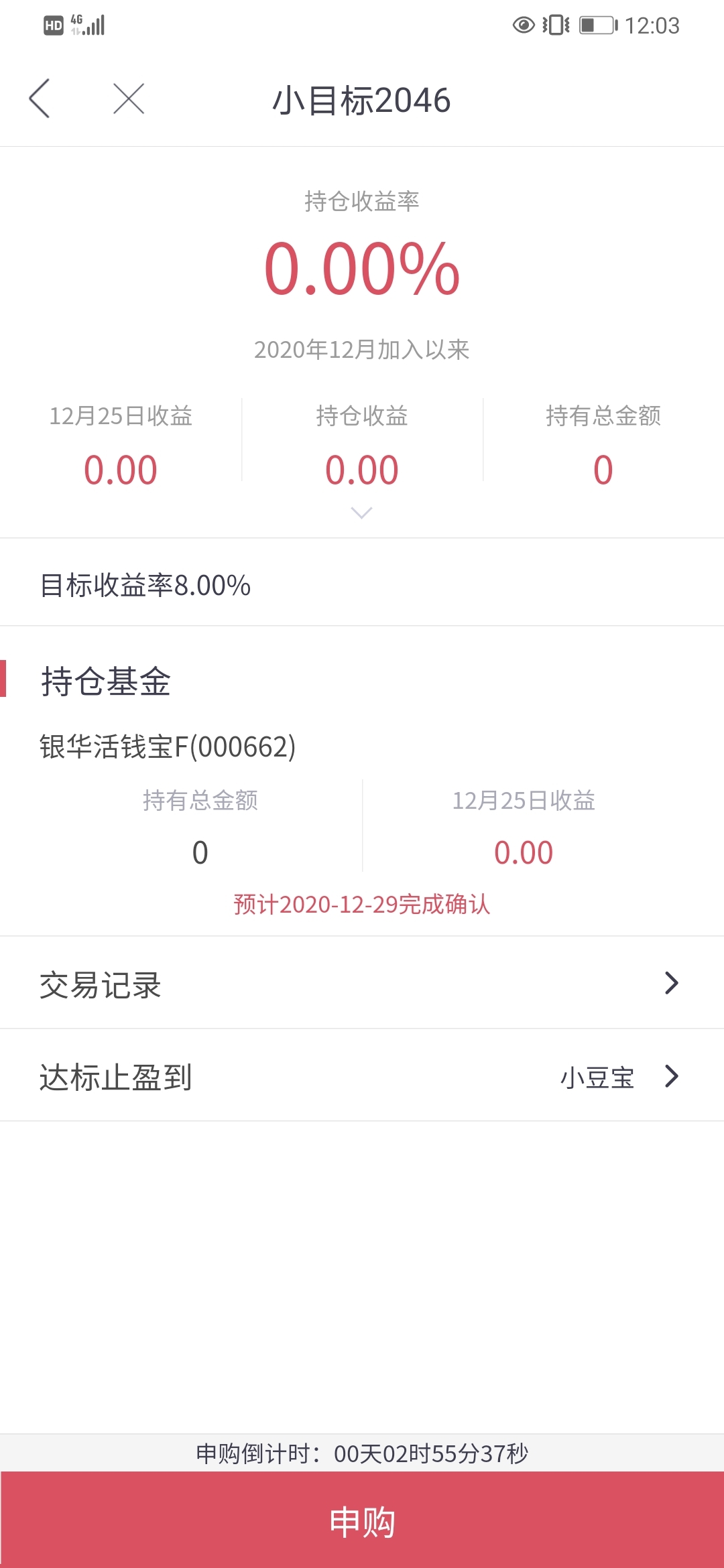Go back using the top-left arrow
Screen dimensions: 724x1568
point(40,99)
